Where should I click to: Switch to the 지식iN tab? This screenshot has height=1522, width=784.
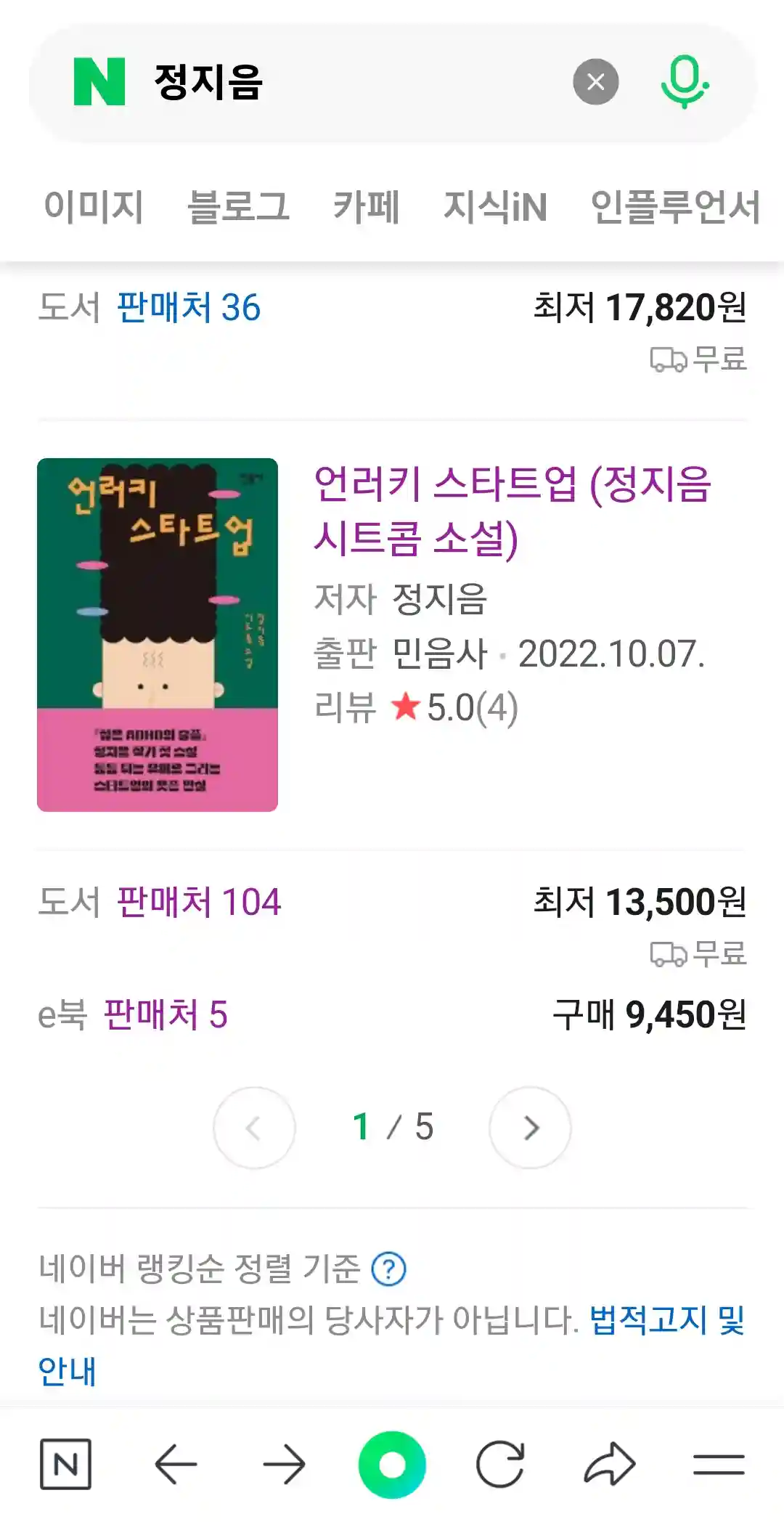click(x=495, y=206)
